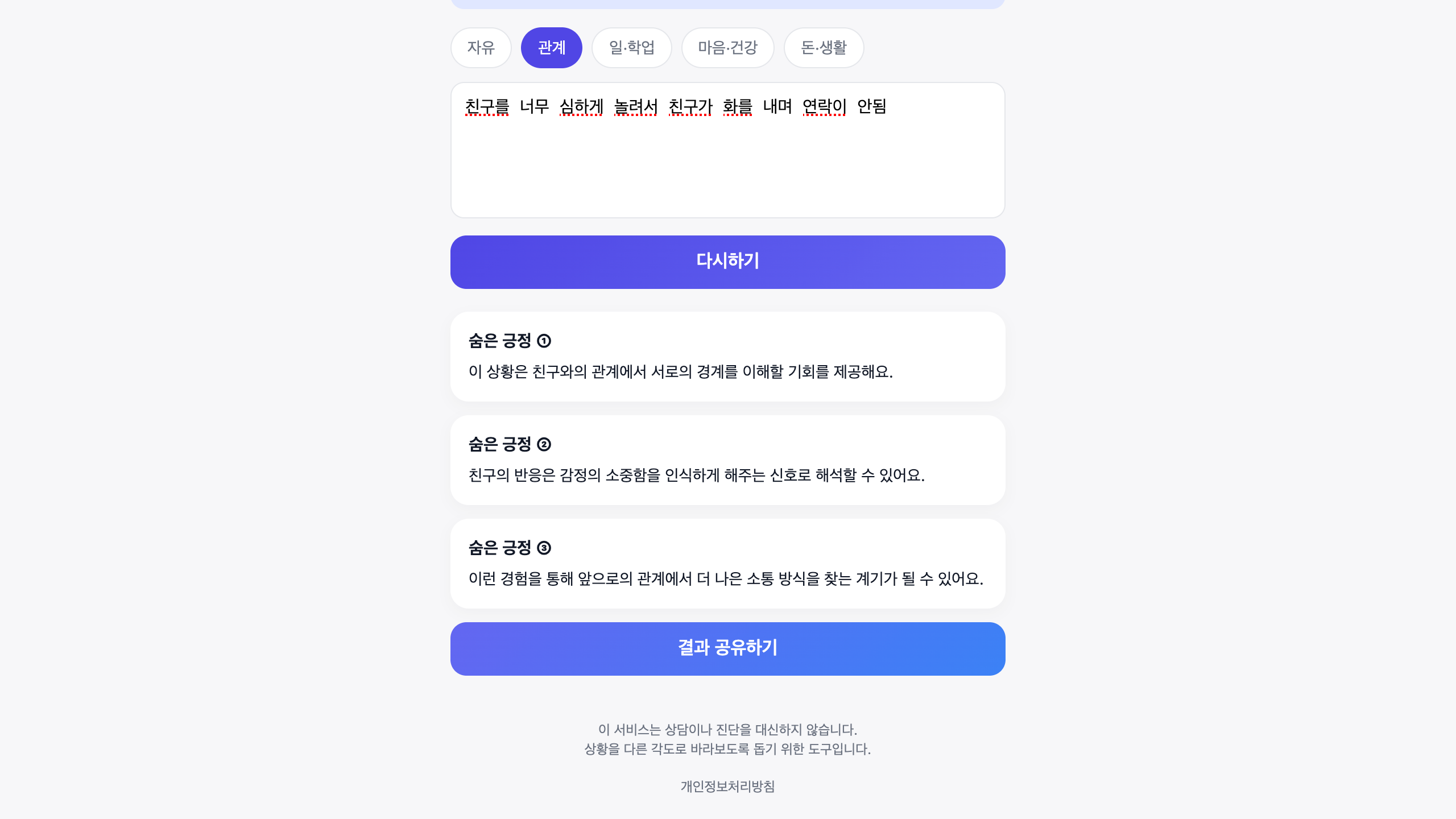Tap the selected 관계 category chip

[551, 48]
